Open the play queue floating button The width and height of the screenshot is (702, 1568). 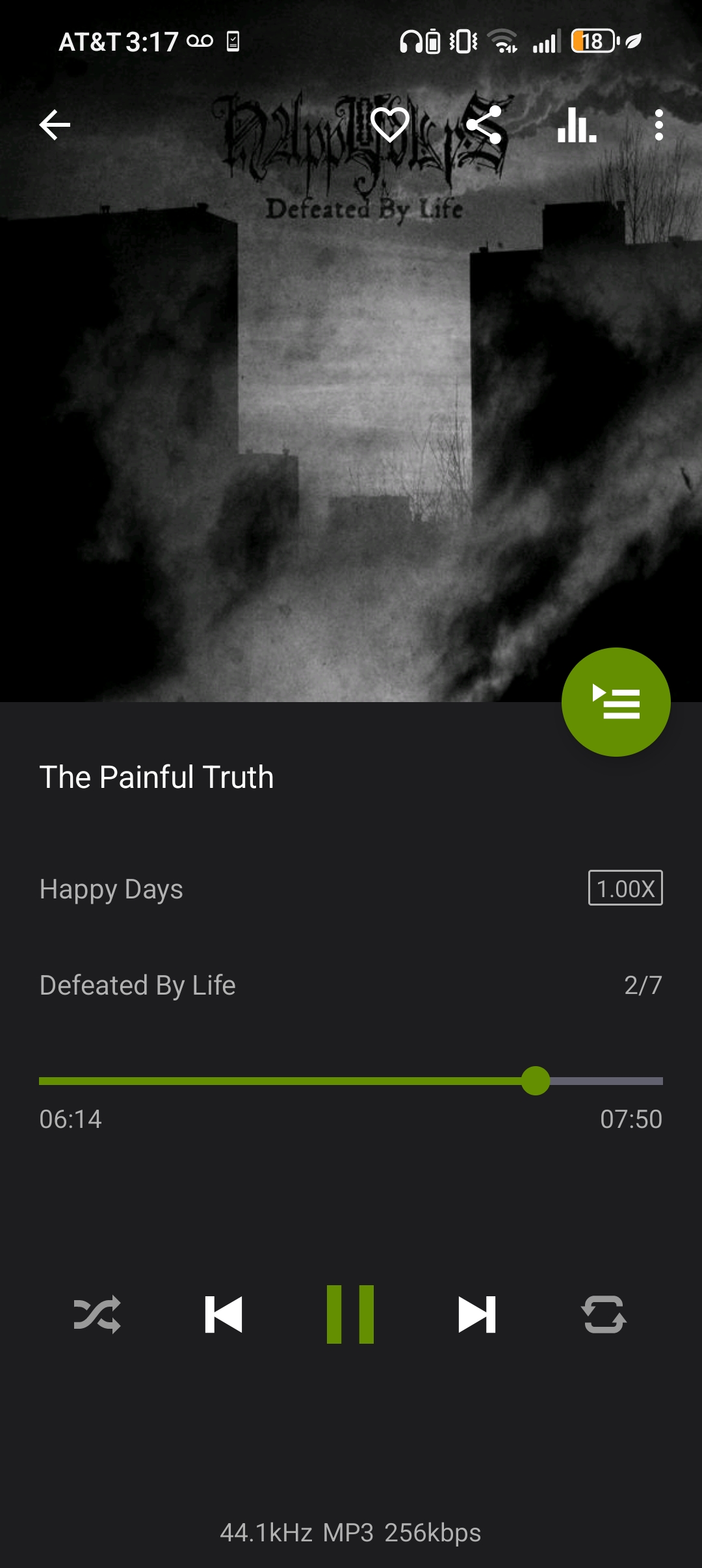616,702
